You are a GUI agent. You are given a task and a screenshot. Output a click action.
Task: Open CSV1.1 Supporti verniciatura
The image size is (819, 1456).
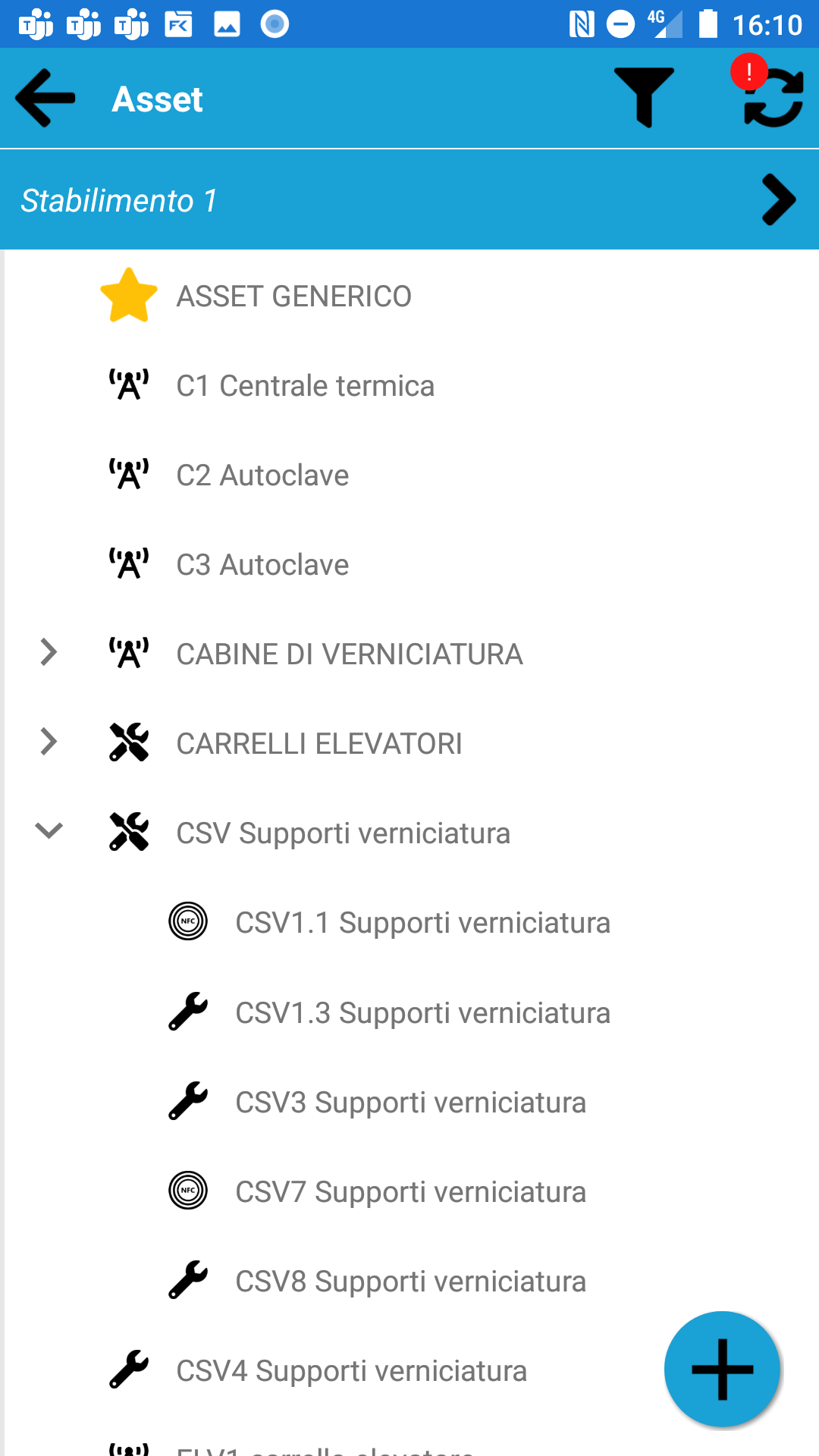tap(409, 922)
